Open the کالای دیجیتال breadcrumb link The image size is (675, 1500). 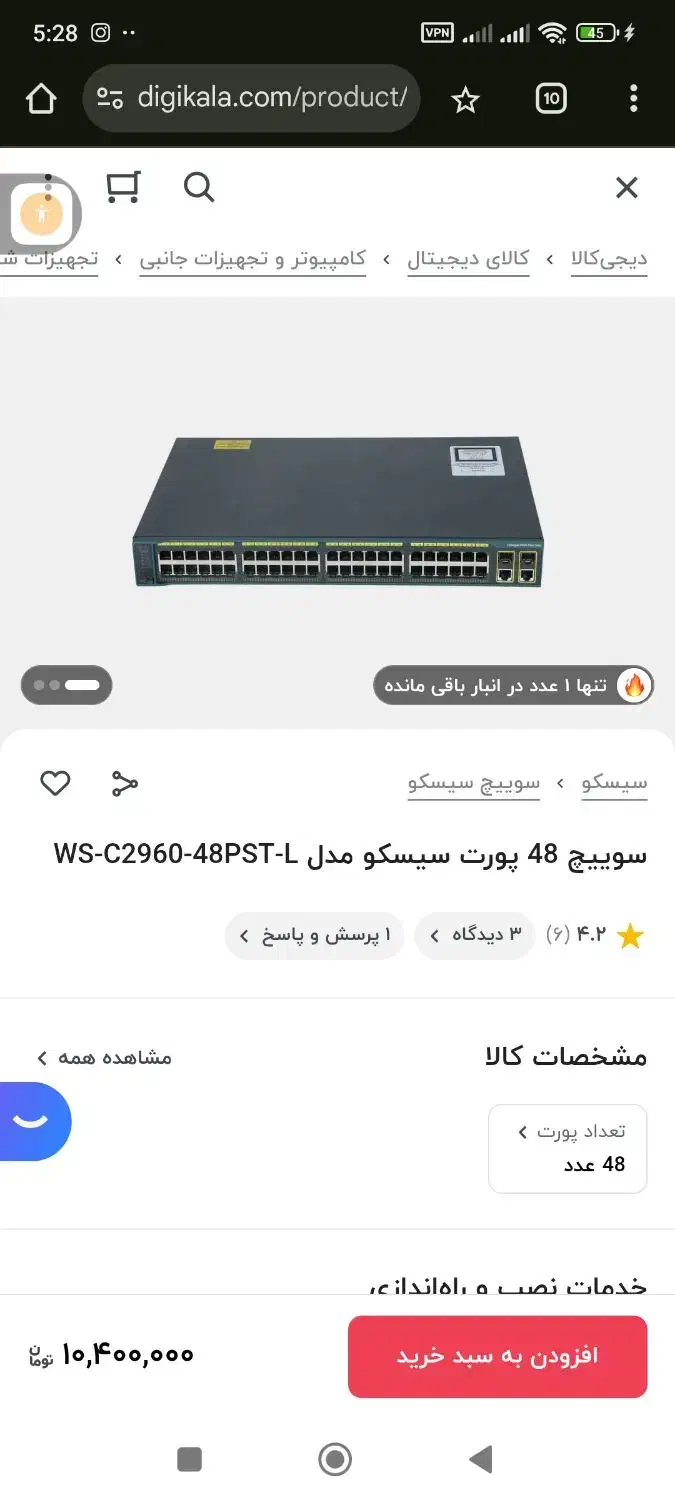[468, 259]
